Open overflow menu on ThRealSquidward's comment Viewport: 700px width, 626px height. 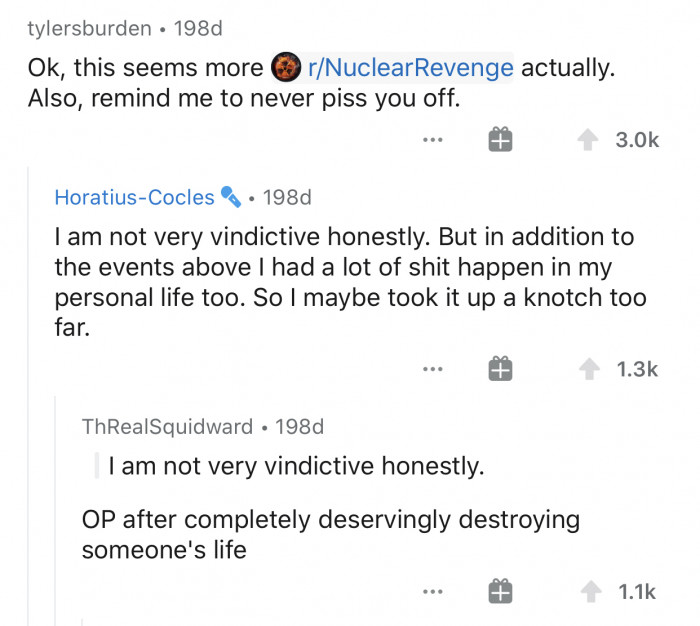433,592
